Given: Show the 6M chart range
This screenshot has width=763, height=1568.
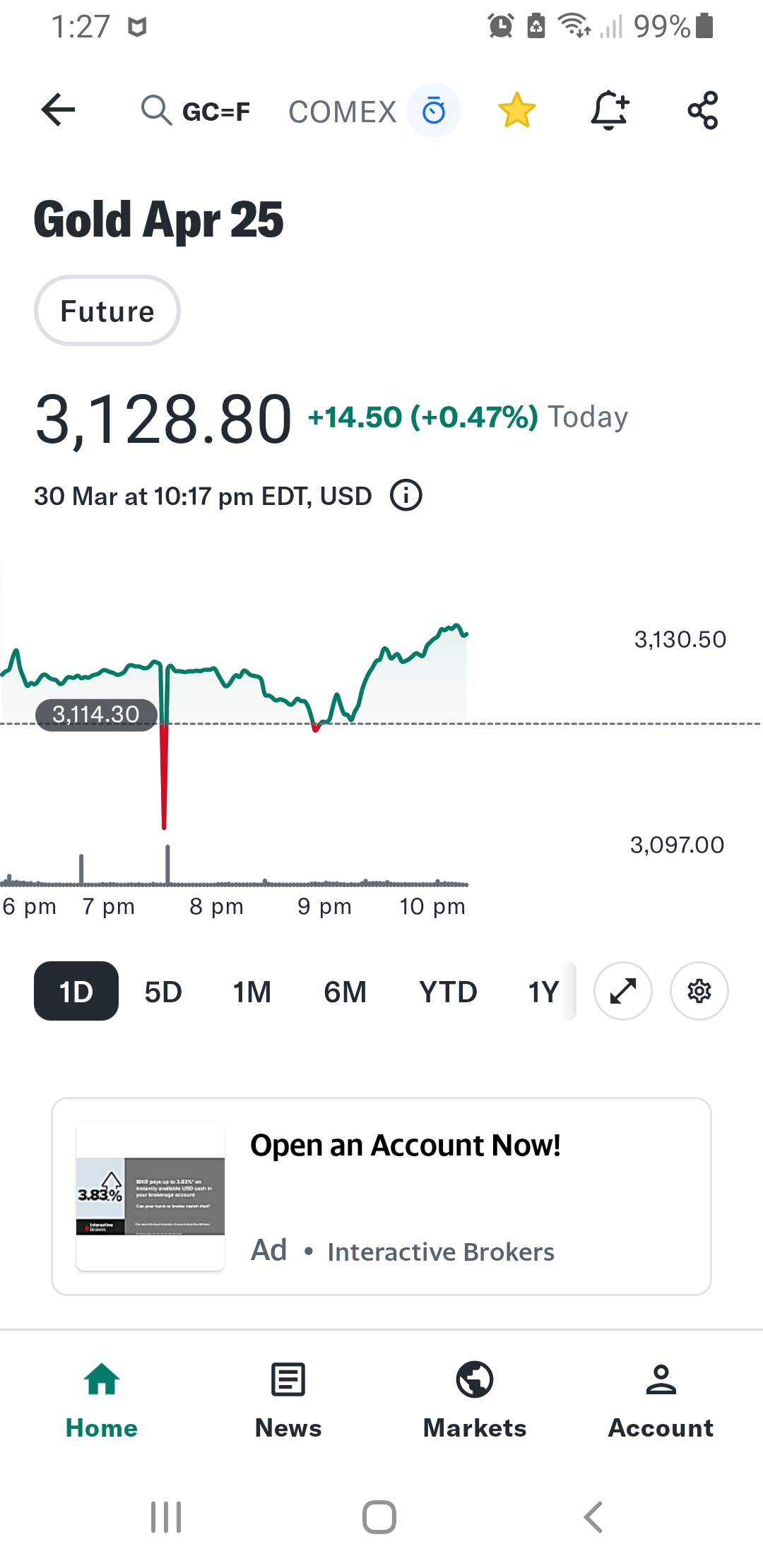Looking at the screenshot, I should tap(345, 992).
